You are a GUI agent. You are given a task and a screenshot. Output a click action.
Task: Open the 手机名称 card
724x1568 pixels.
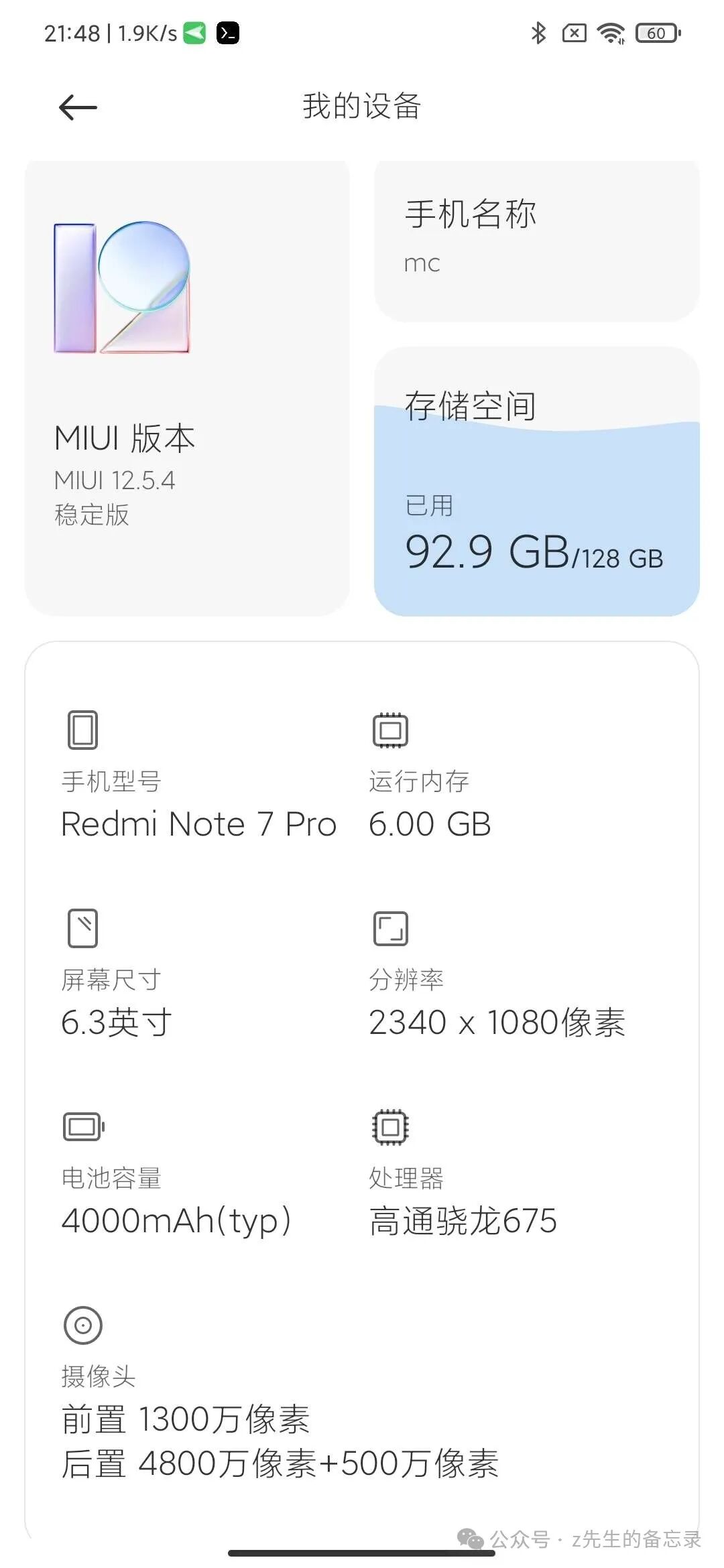[x=536, y=240]
